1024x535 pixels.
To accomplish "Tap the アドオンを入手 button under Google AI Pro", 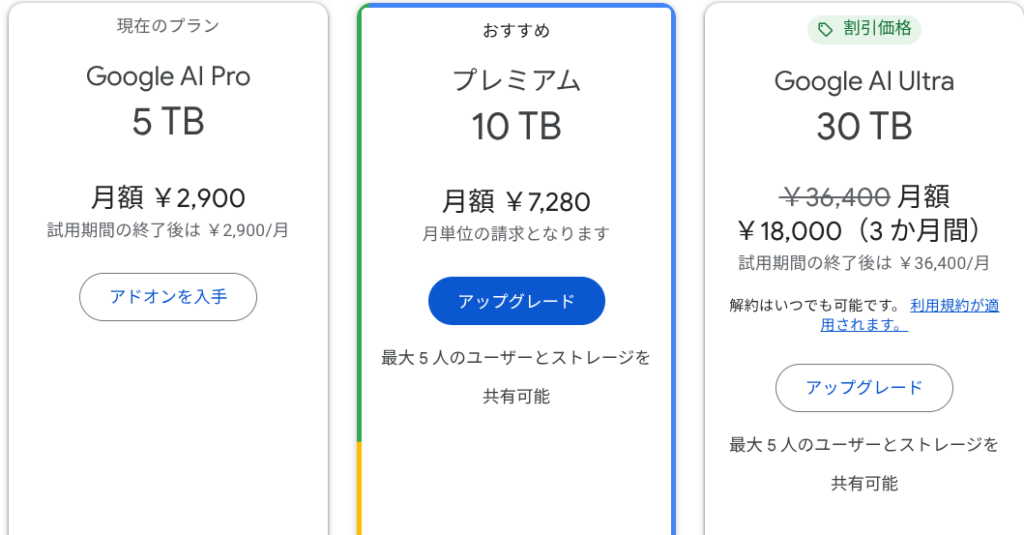I will (x=168, y=297).
